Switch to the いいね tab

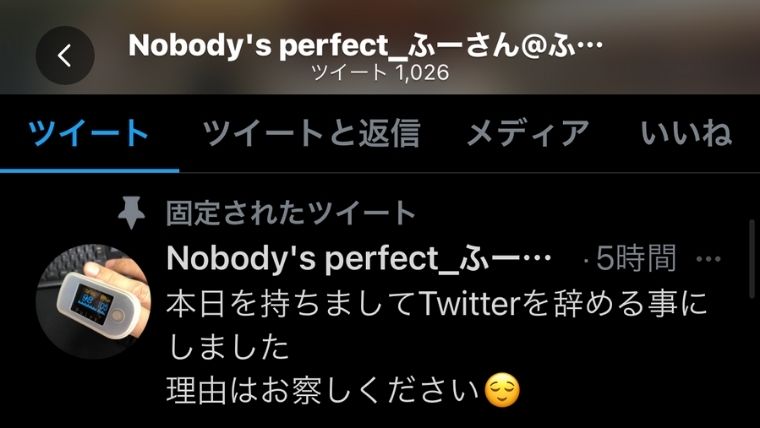click(x=686, y=133)
